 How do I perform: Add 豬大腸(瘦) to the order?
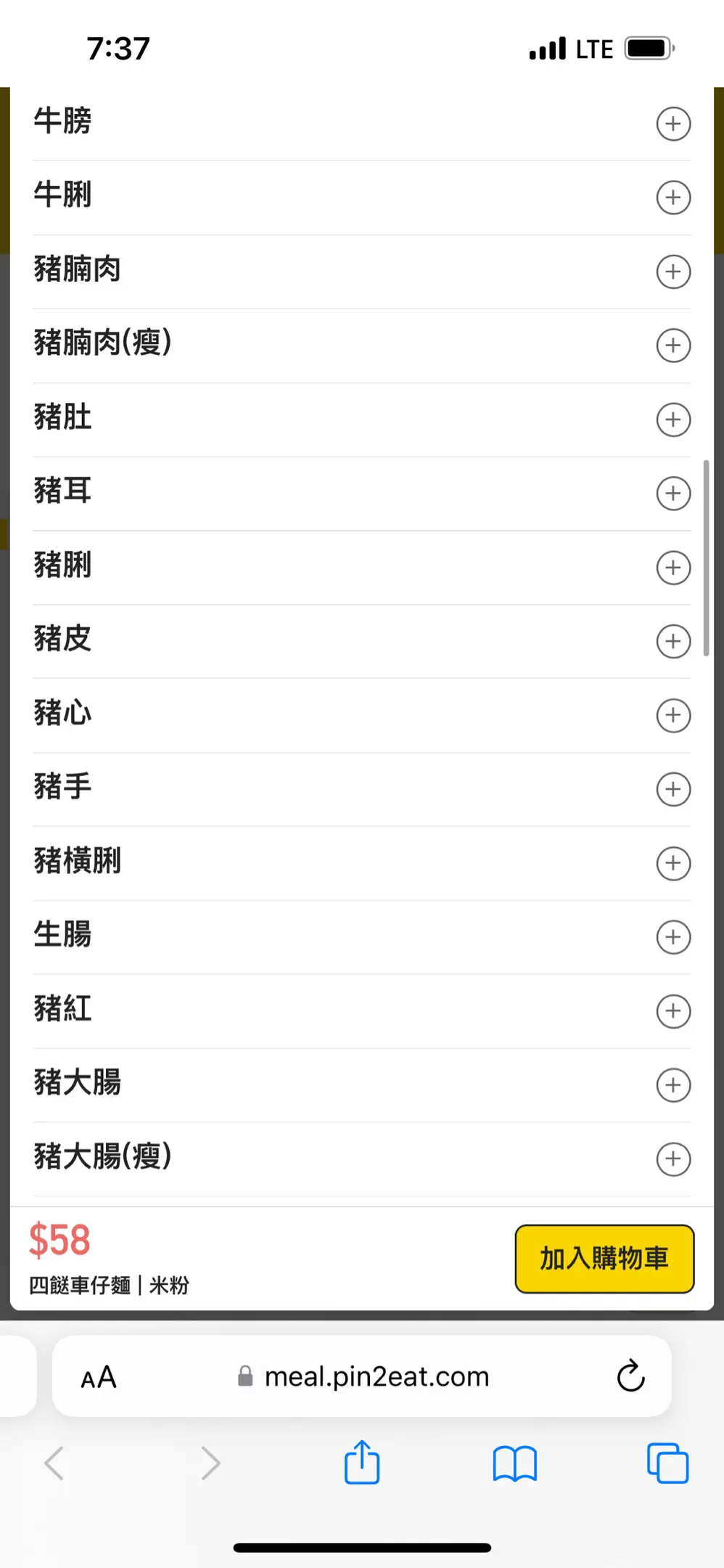point(673,1159)
